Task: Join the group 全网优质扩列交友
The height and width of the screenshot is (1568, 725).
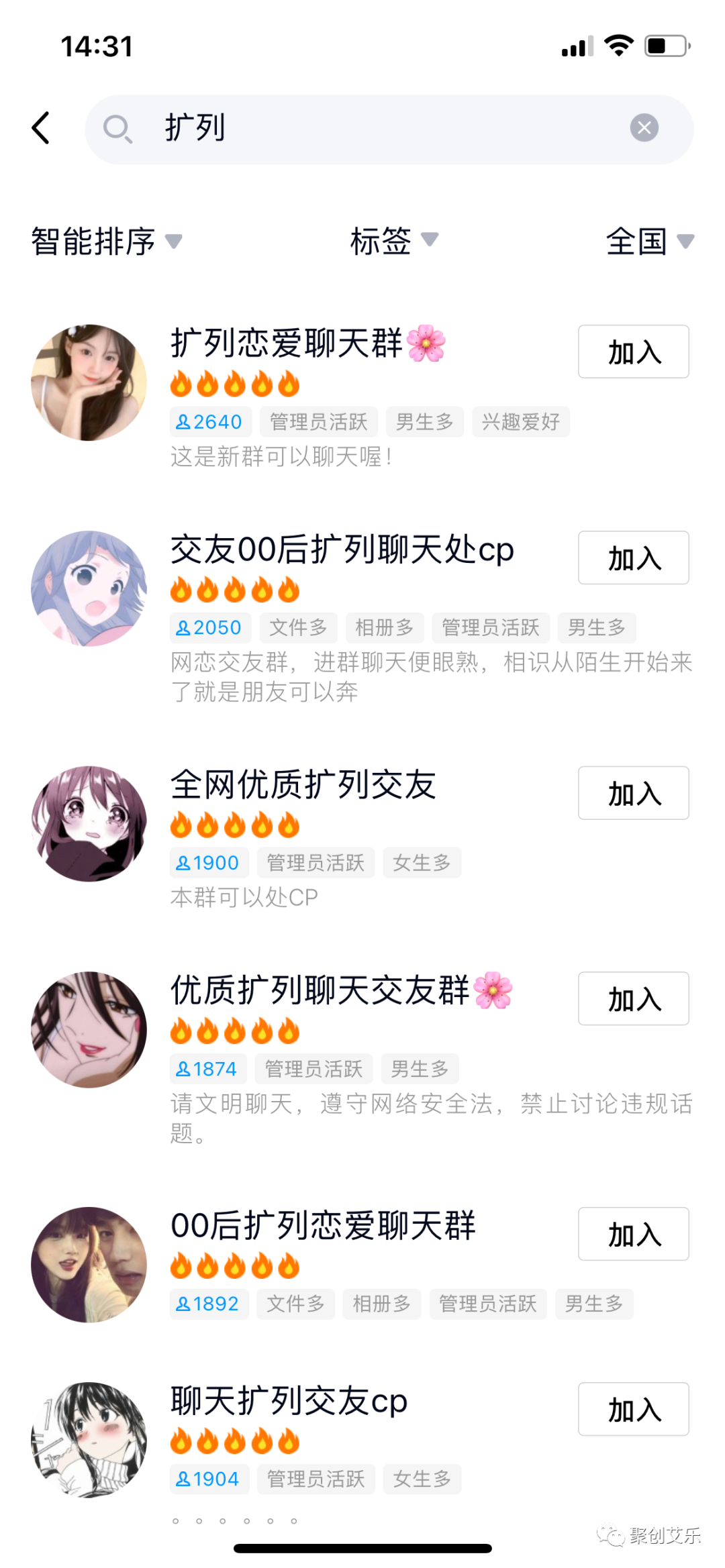Action: click(x=633, y=793)
